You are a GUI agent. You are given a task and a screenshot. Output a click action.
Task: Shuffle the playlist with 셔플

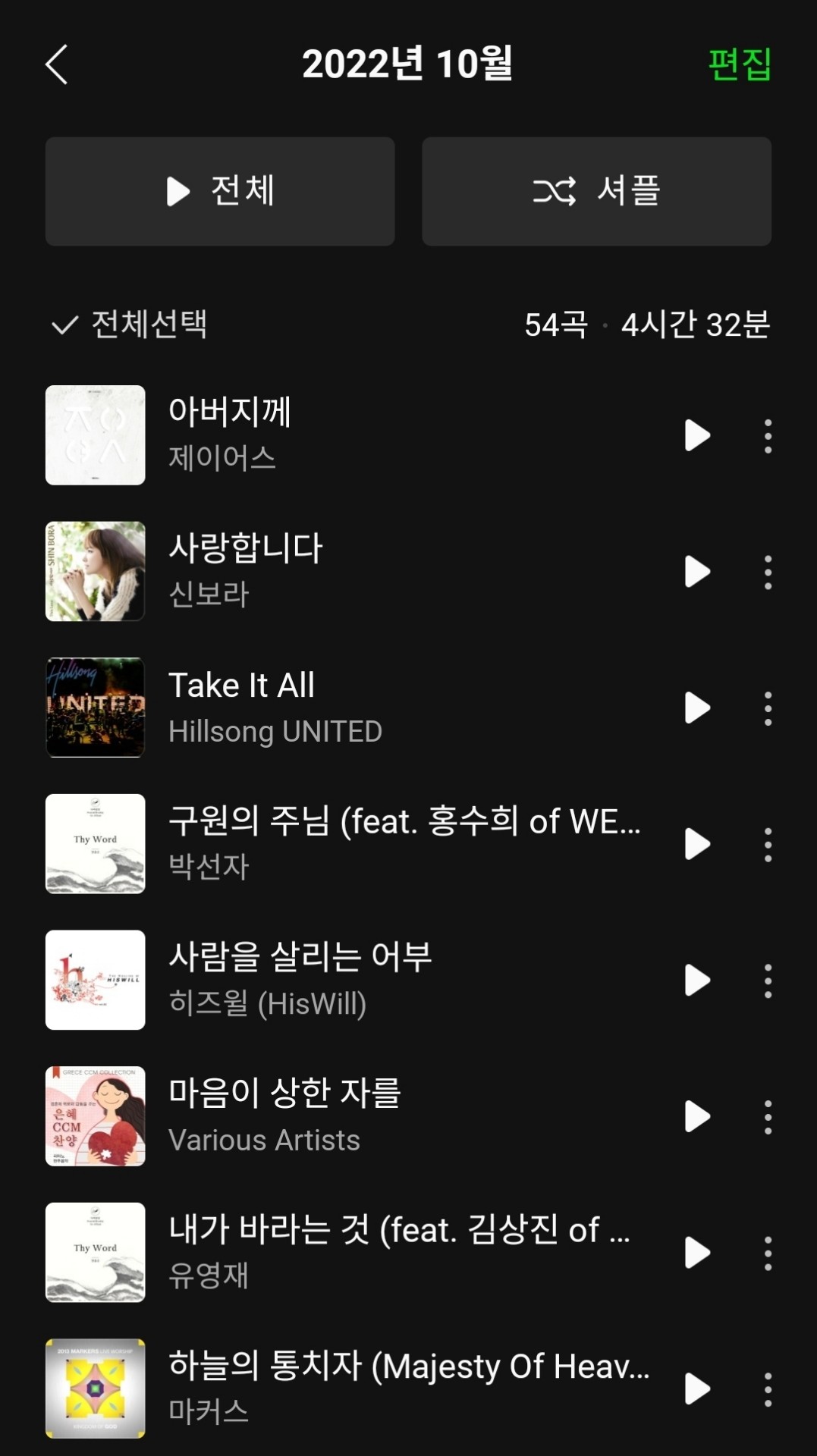tap(596, 191)
